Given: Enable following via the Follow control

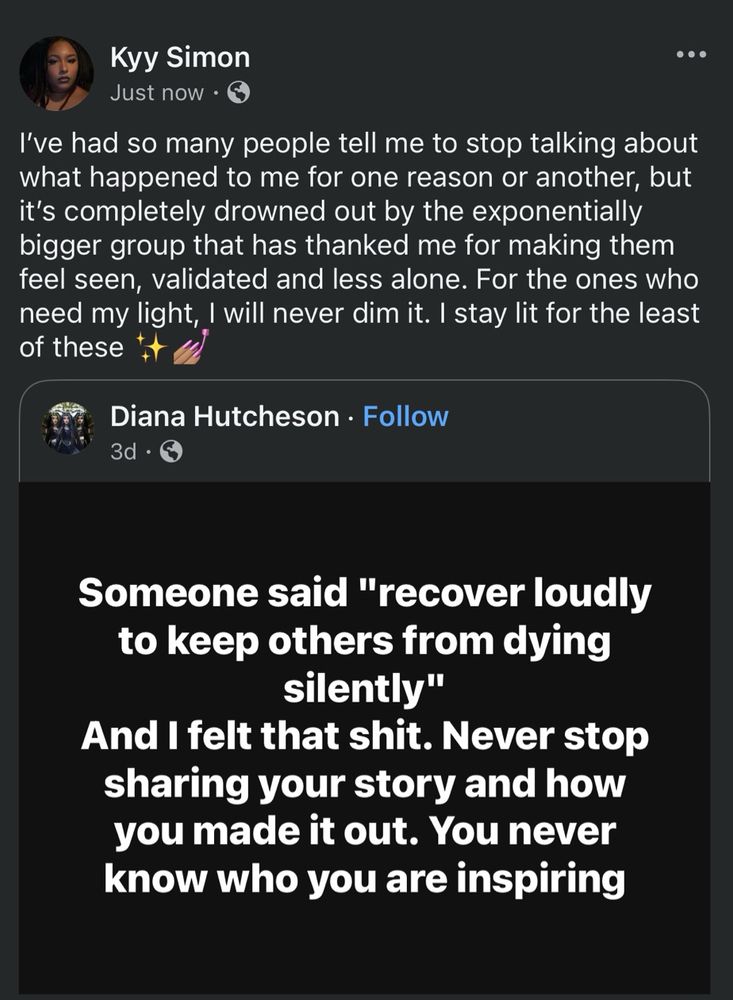Looking at the screenshot, I should pos(406,417).
